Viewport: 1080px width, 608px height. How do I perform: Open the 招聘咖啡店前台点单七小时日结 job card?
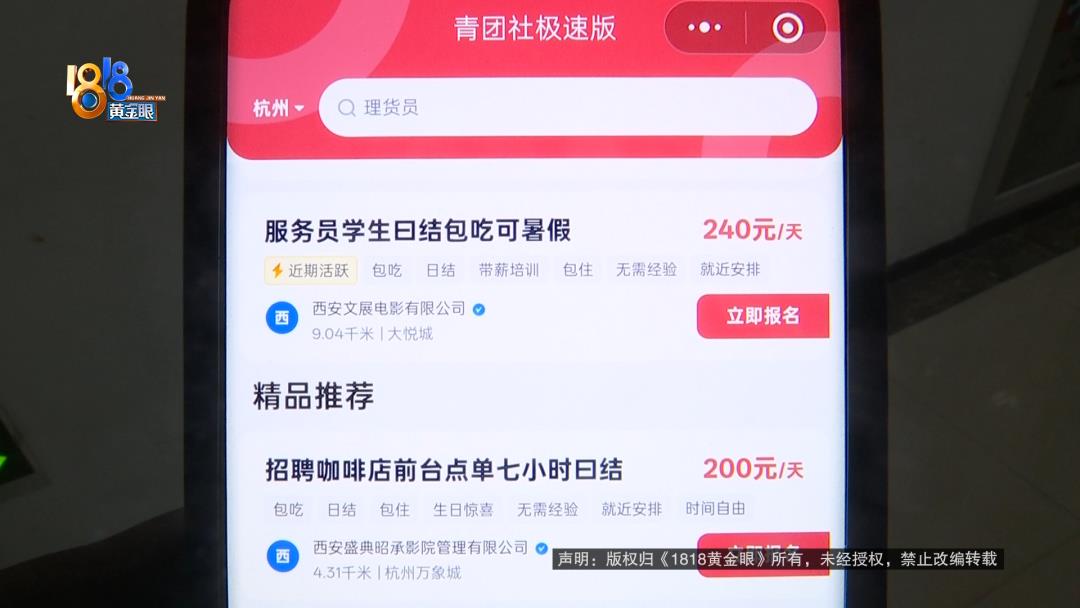point(443,469)
